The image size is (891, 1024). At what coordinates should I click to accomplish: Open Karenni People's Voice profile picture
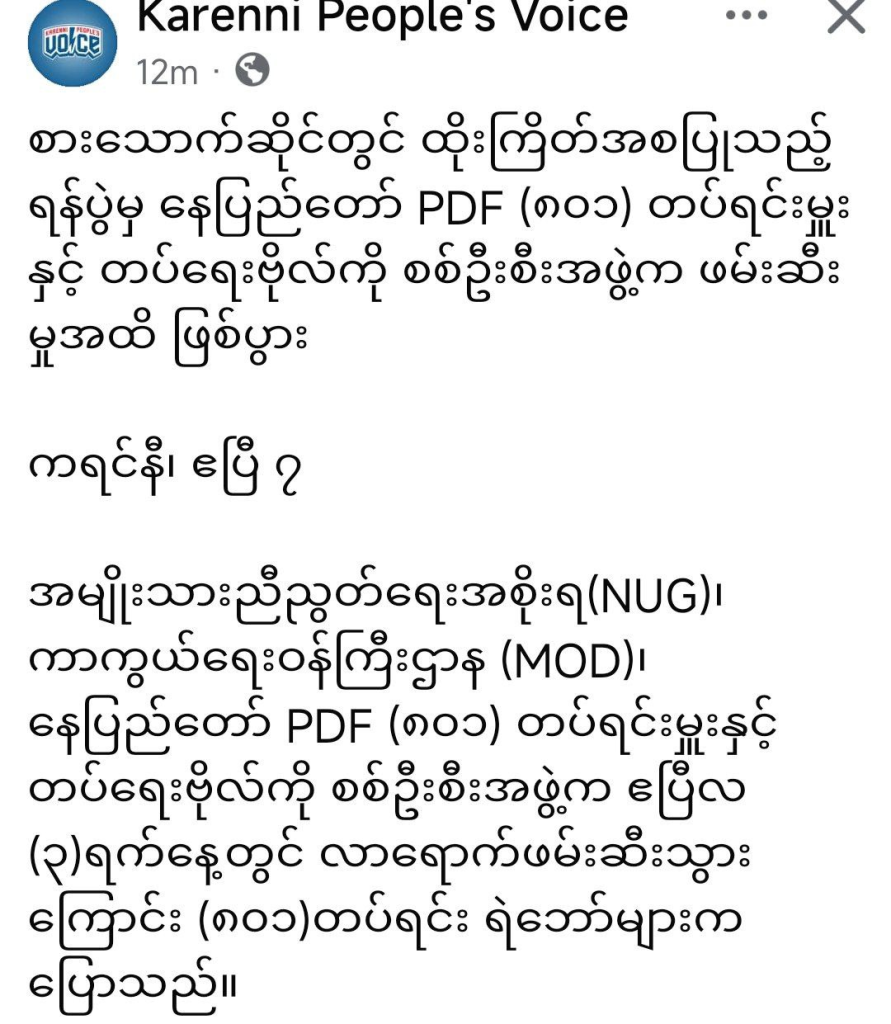tap(72, 42)
